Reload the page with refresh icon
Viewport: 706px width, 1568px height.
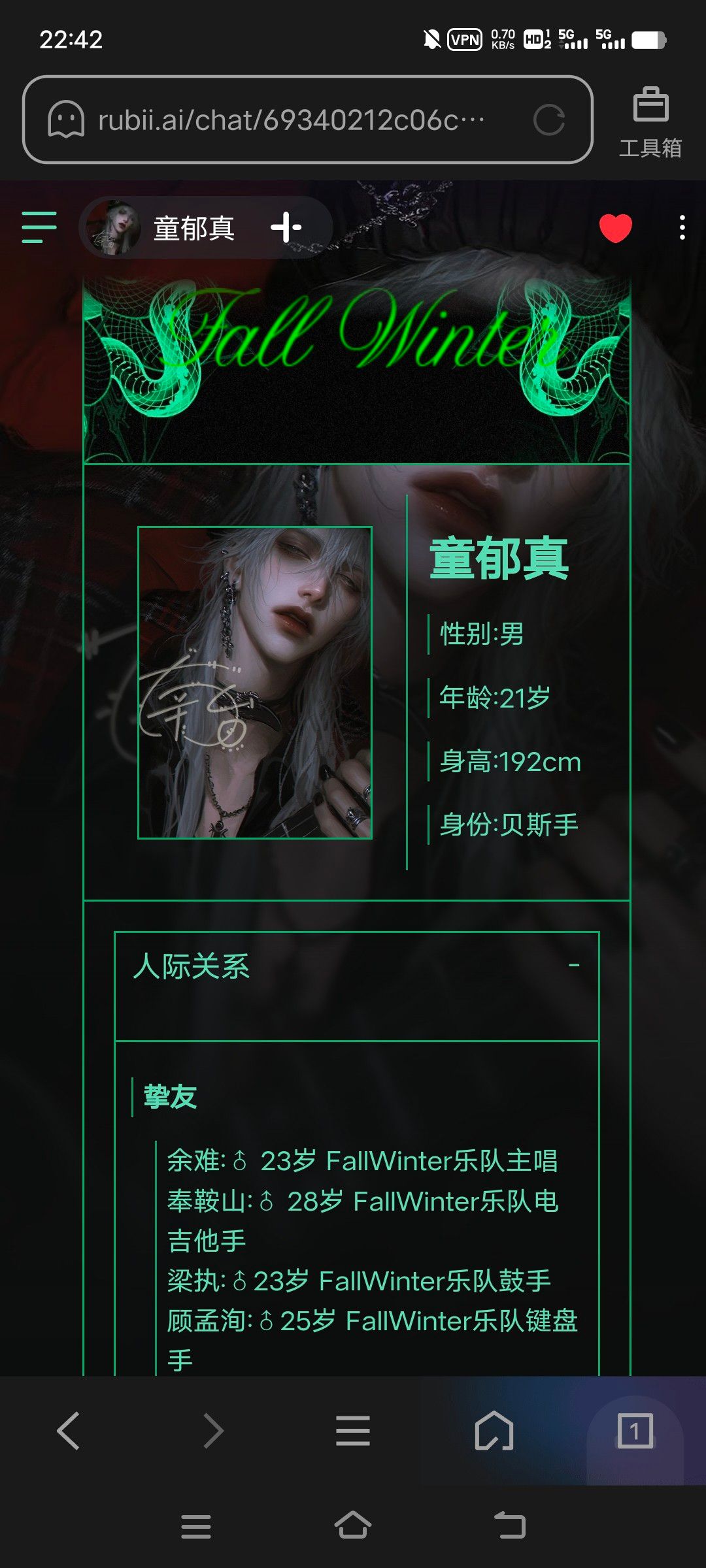(x=548, y=120)
